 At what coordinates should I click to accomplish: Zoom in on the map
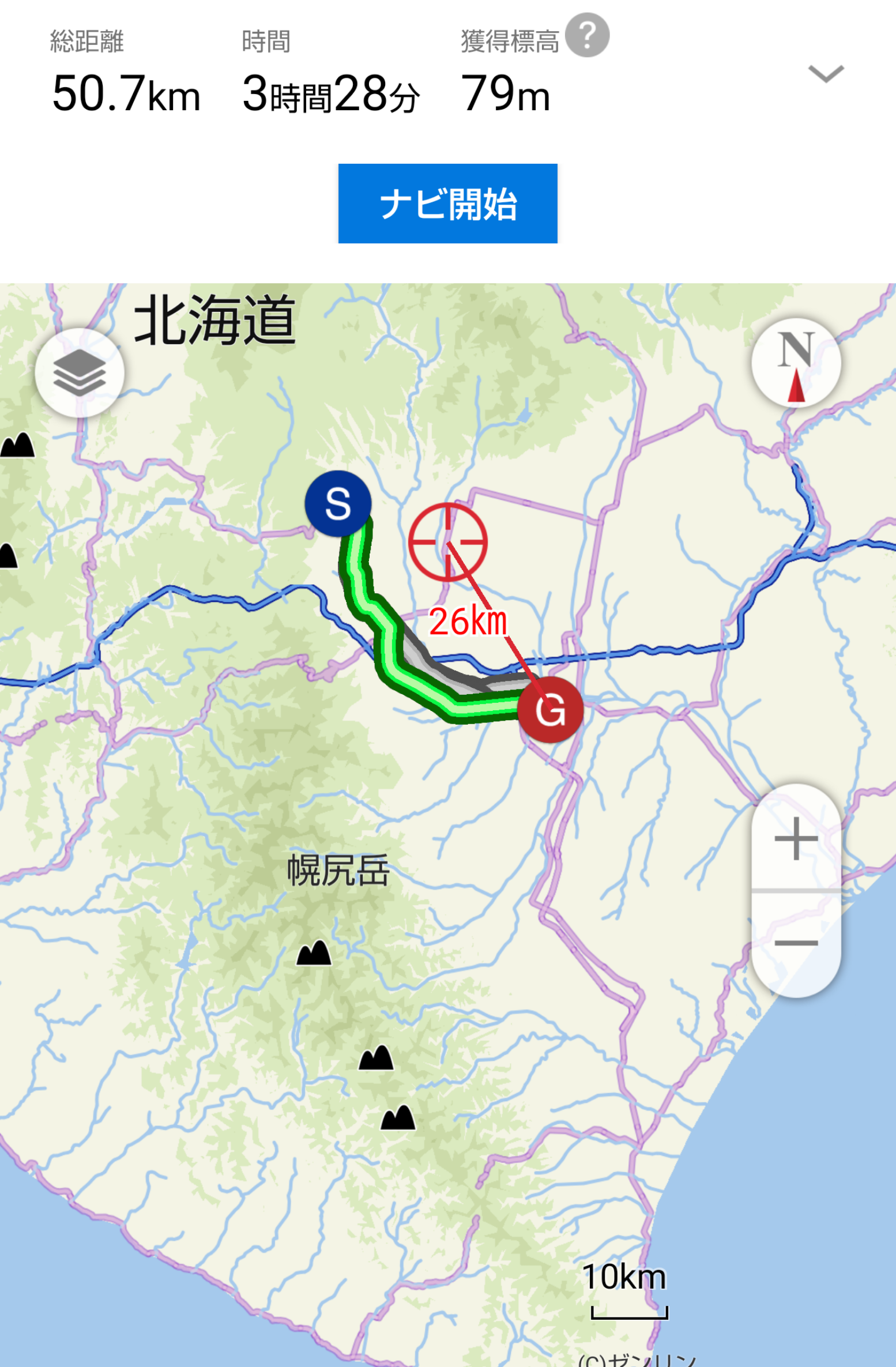pyautogui.click(x=796, y=838)
